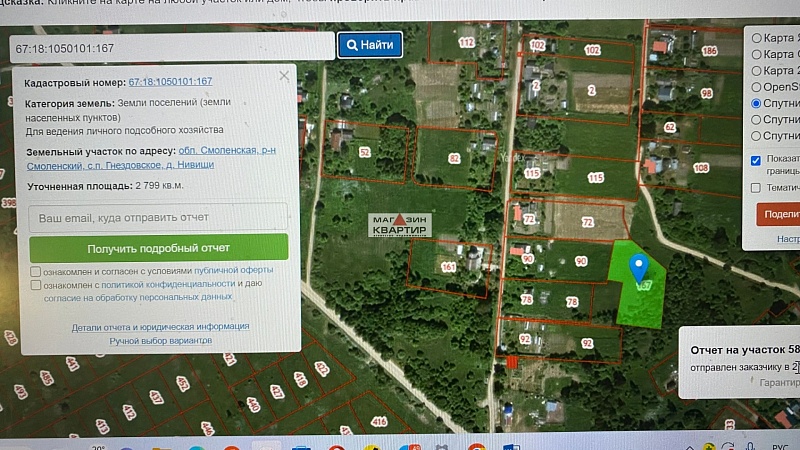Close the parcel info panel
The image size is (800, 450).
(284, 76)
